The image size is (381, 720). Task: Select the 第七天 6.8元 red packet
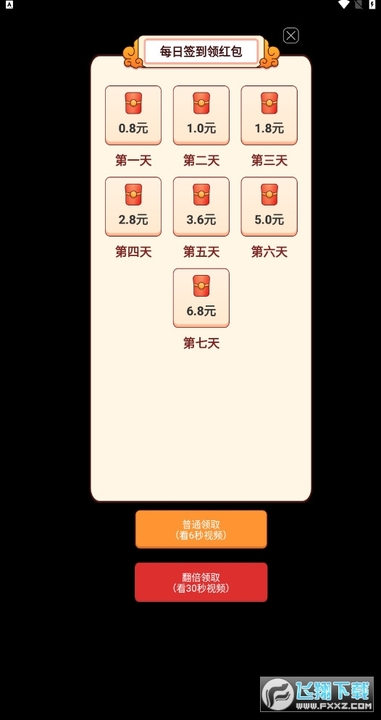[201, 298]
